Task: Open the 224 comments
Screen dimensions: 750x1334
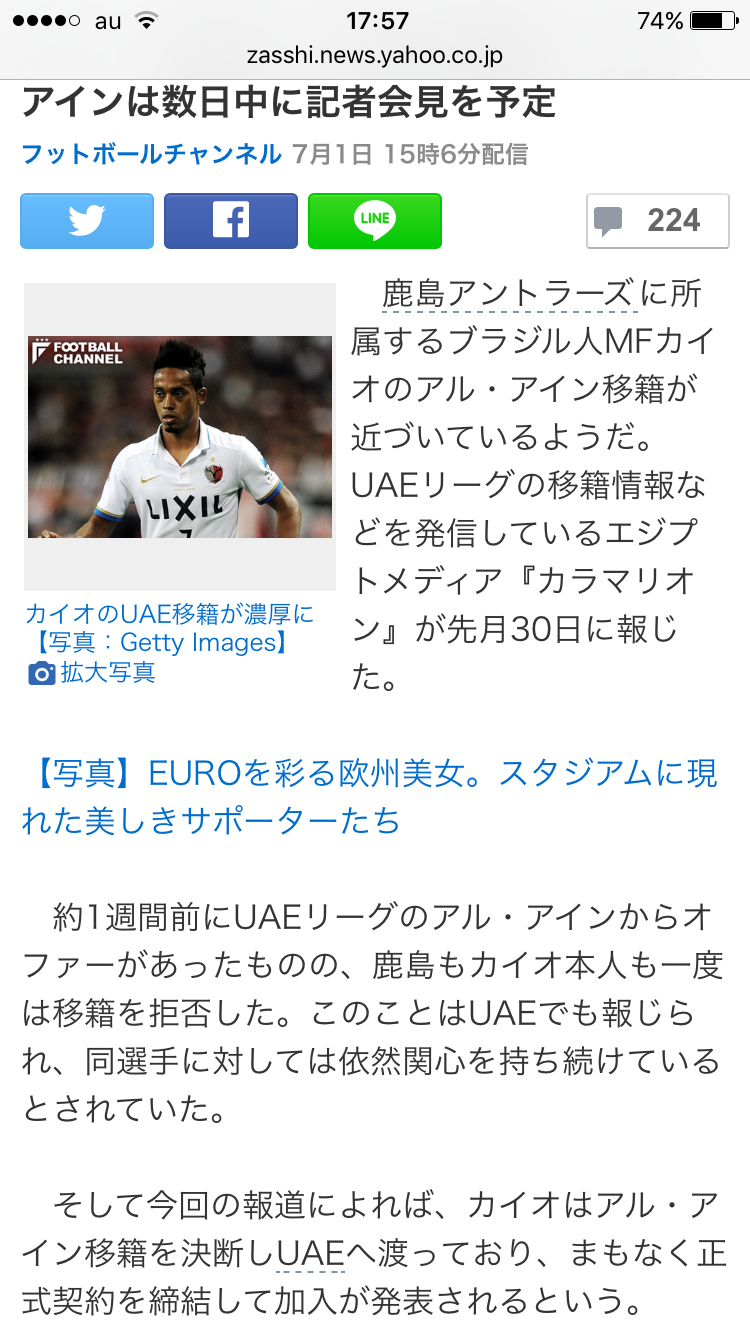Action: (657, 221)
